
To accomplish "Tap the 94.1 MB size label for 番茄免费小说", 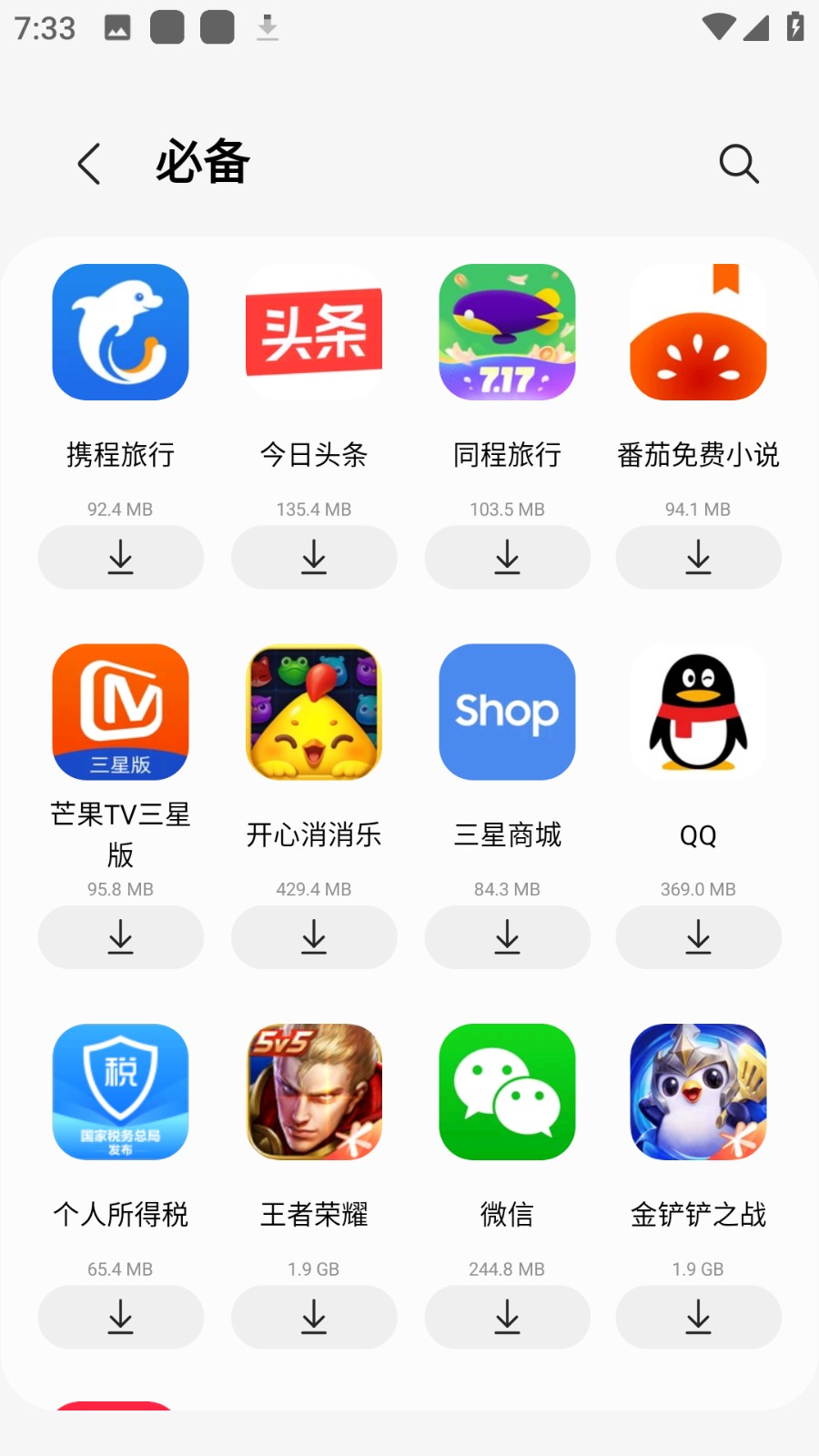I will pyautogui.click(x=697, y=509).
